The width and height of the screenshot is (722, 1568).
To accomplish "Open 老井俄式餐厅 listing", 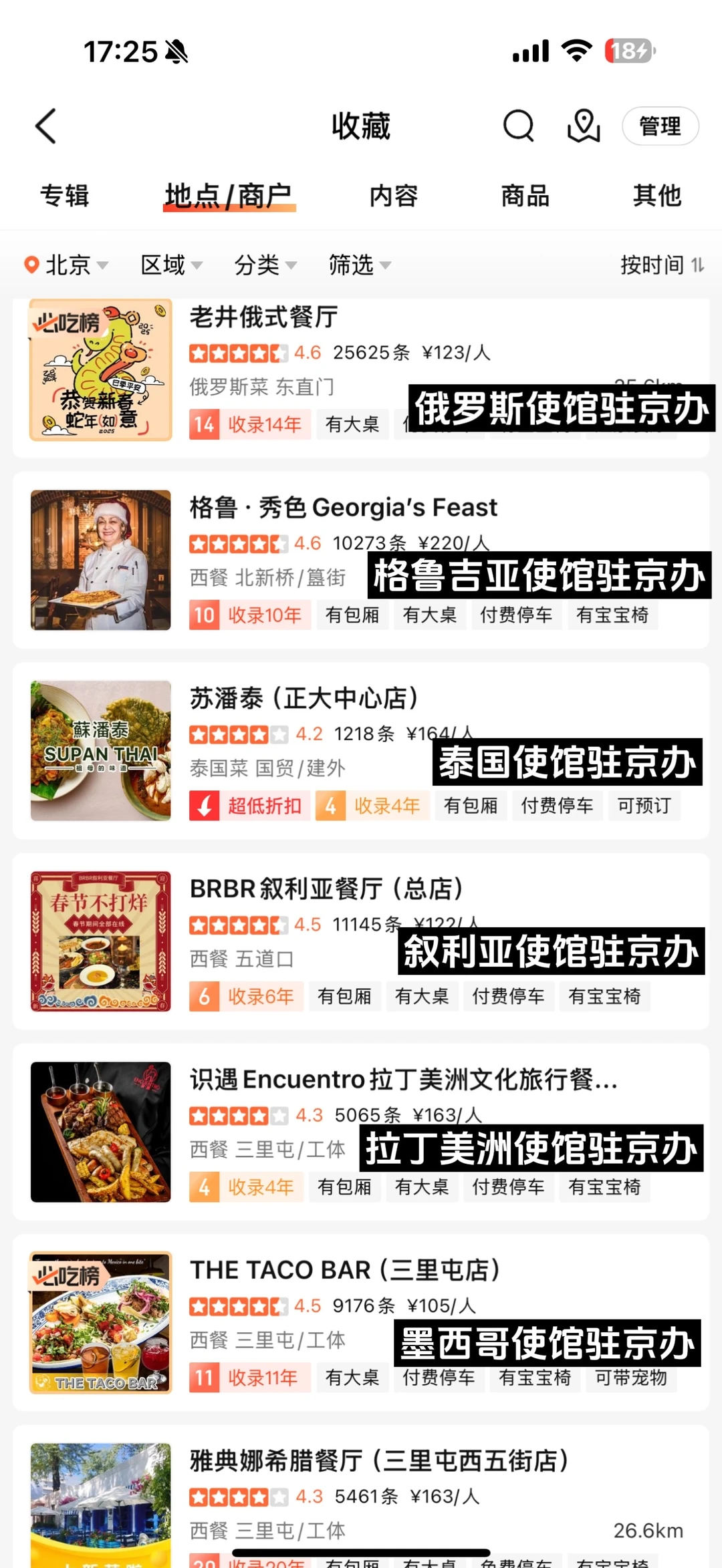I will point(264,317).
